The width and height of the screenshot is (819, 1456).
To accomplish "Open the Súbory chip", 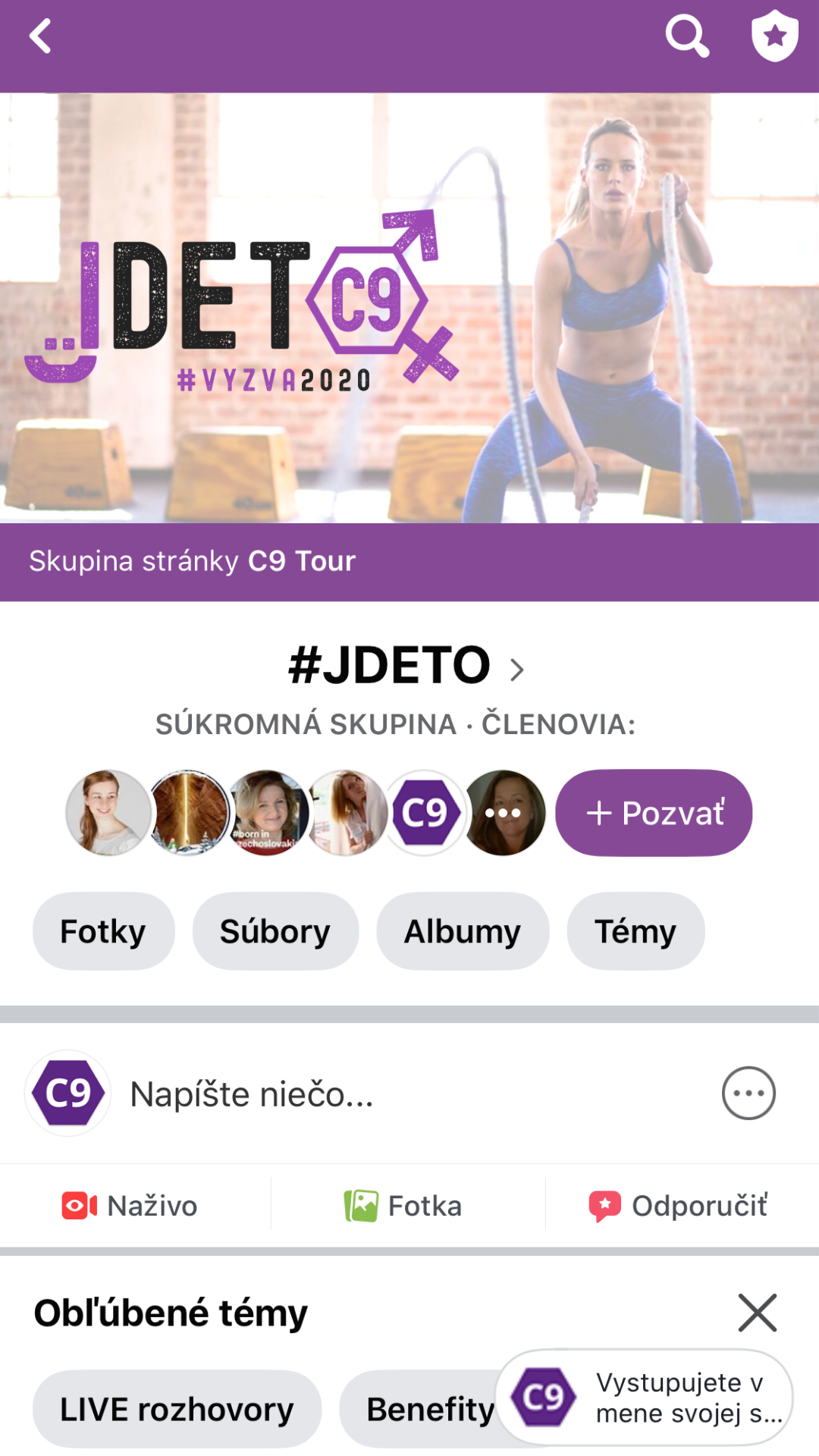I will 275,931.
